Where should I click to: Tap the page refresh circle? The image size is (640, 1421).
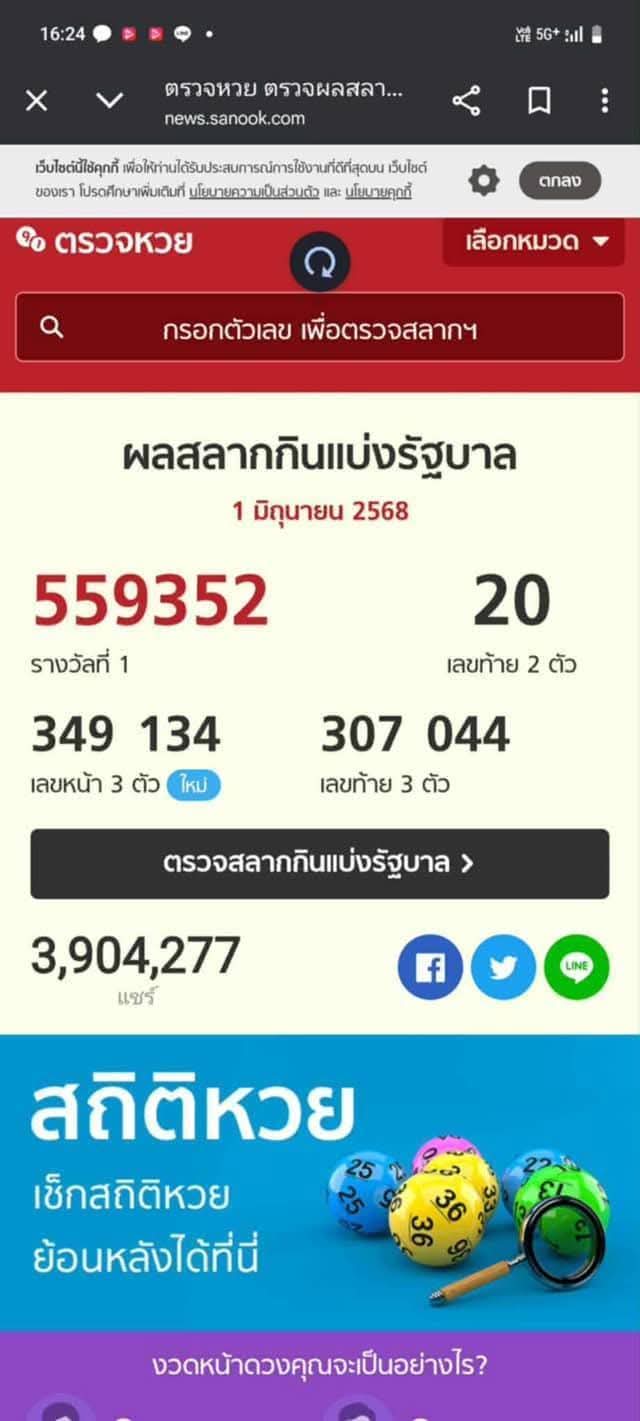click(x=320, y=264)
